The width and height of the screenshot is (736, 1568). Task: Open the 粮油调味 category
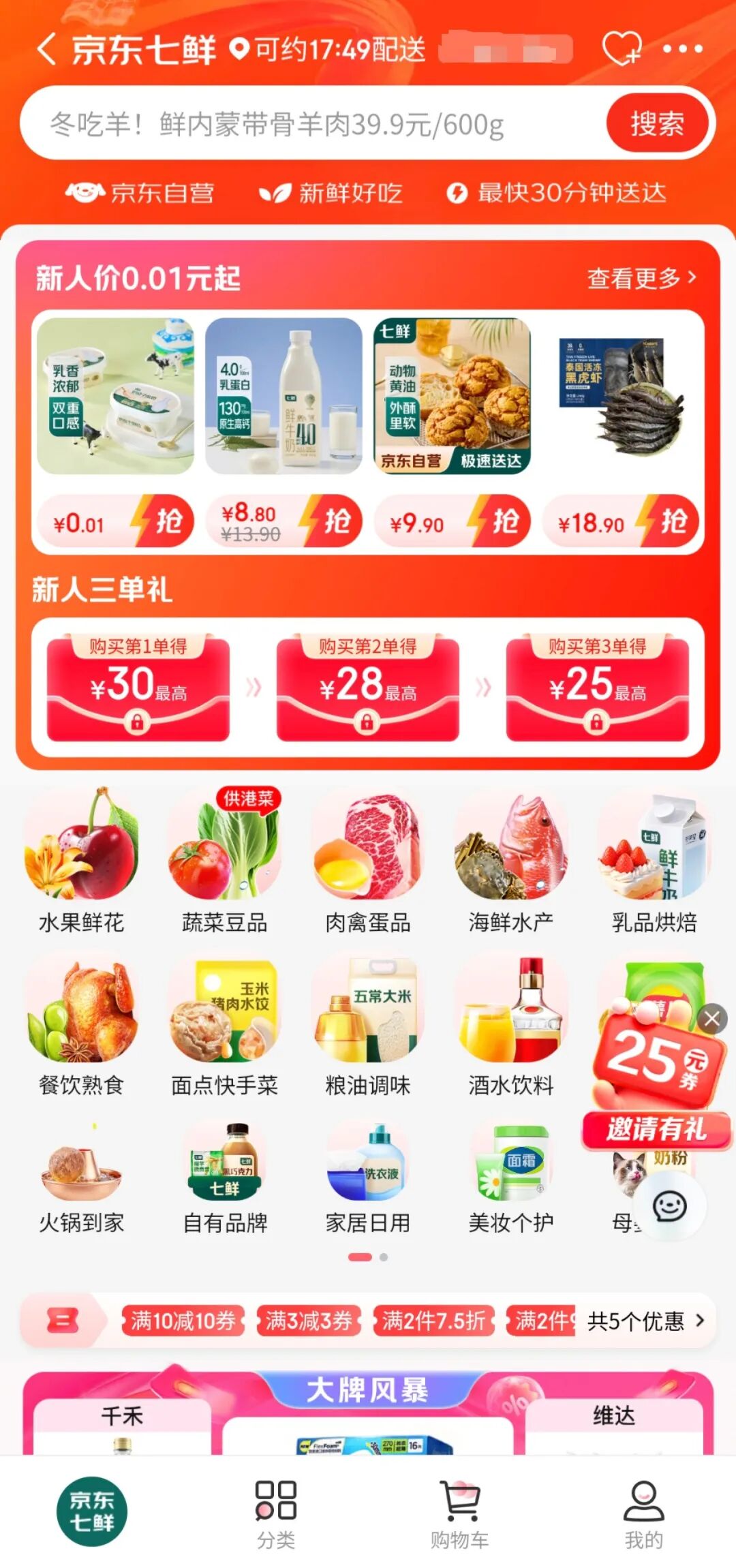[367, 1026]
